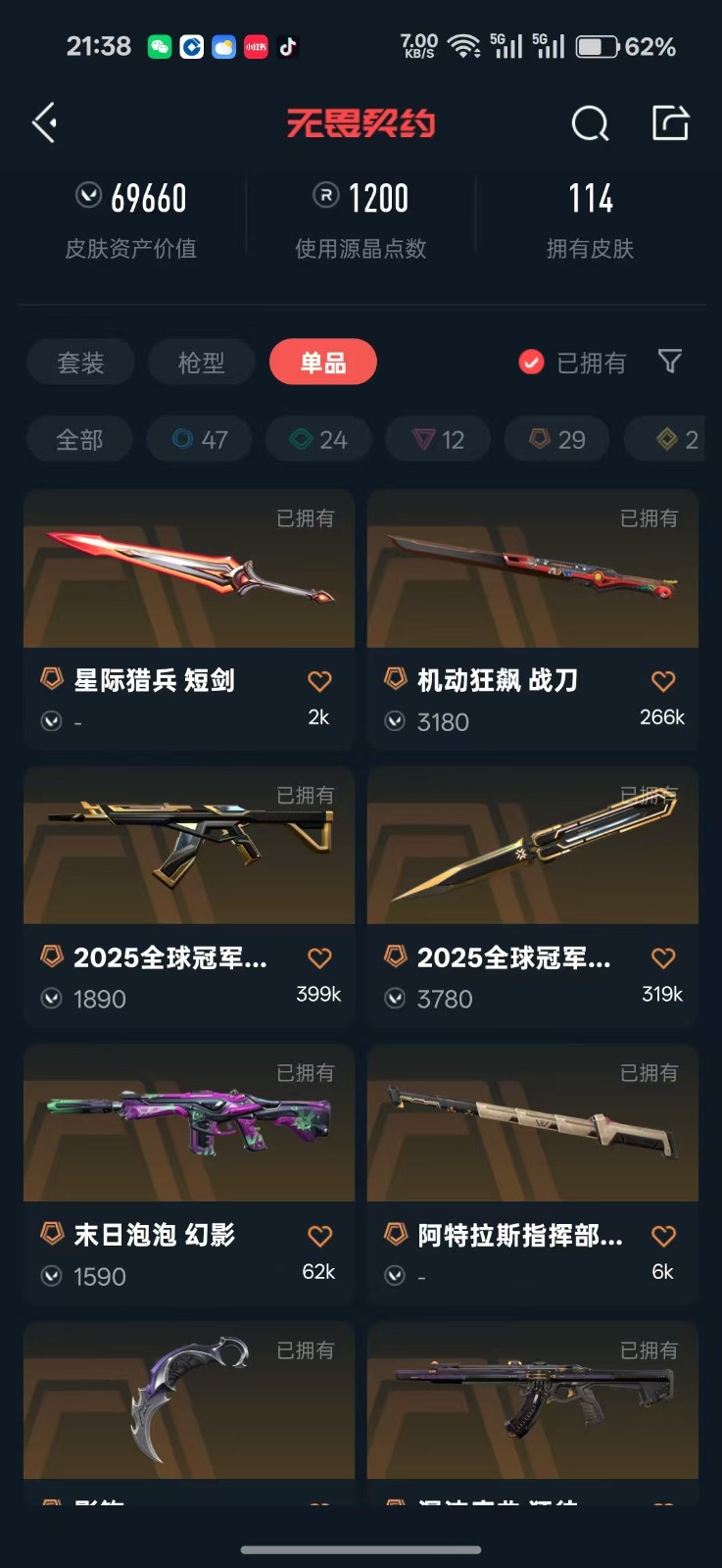Switch to the 套装 tab
This screenshot has width=722, height=1568.
coord(80,363)
